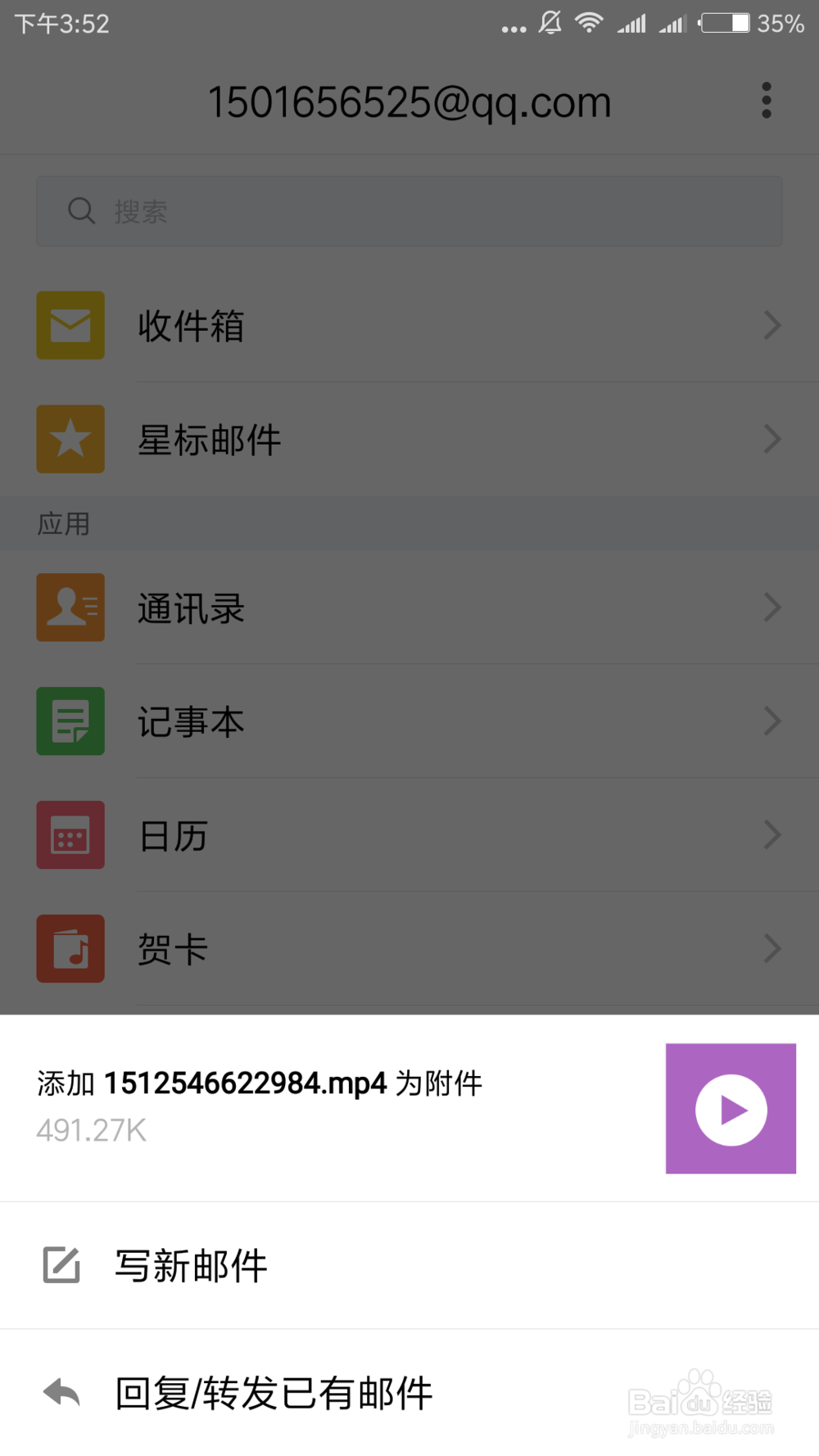Expand the 通讯录 row chevron
The height and width of the screenshot is (1456, 819).
(x=771, y=608)
